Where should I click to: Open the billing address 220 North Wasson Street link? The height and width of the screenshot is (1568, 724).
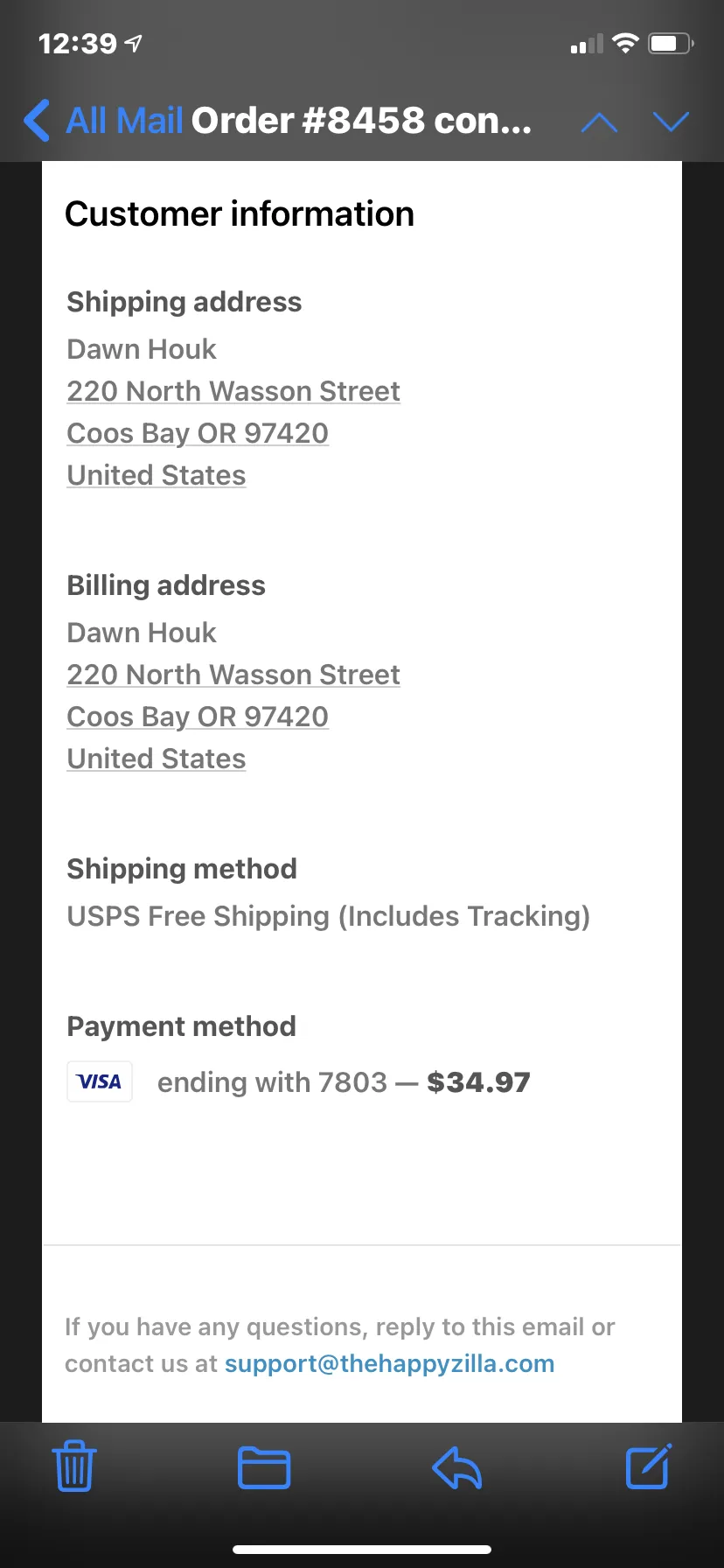click(233, 675)
